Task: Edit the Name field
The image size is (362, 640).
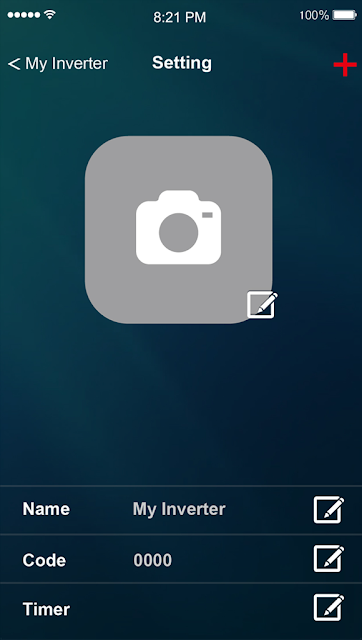Action: (x=329, y=509)
